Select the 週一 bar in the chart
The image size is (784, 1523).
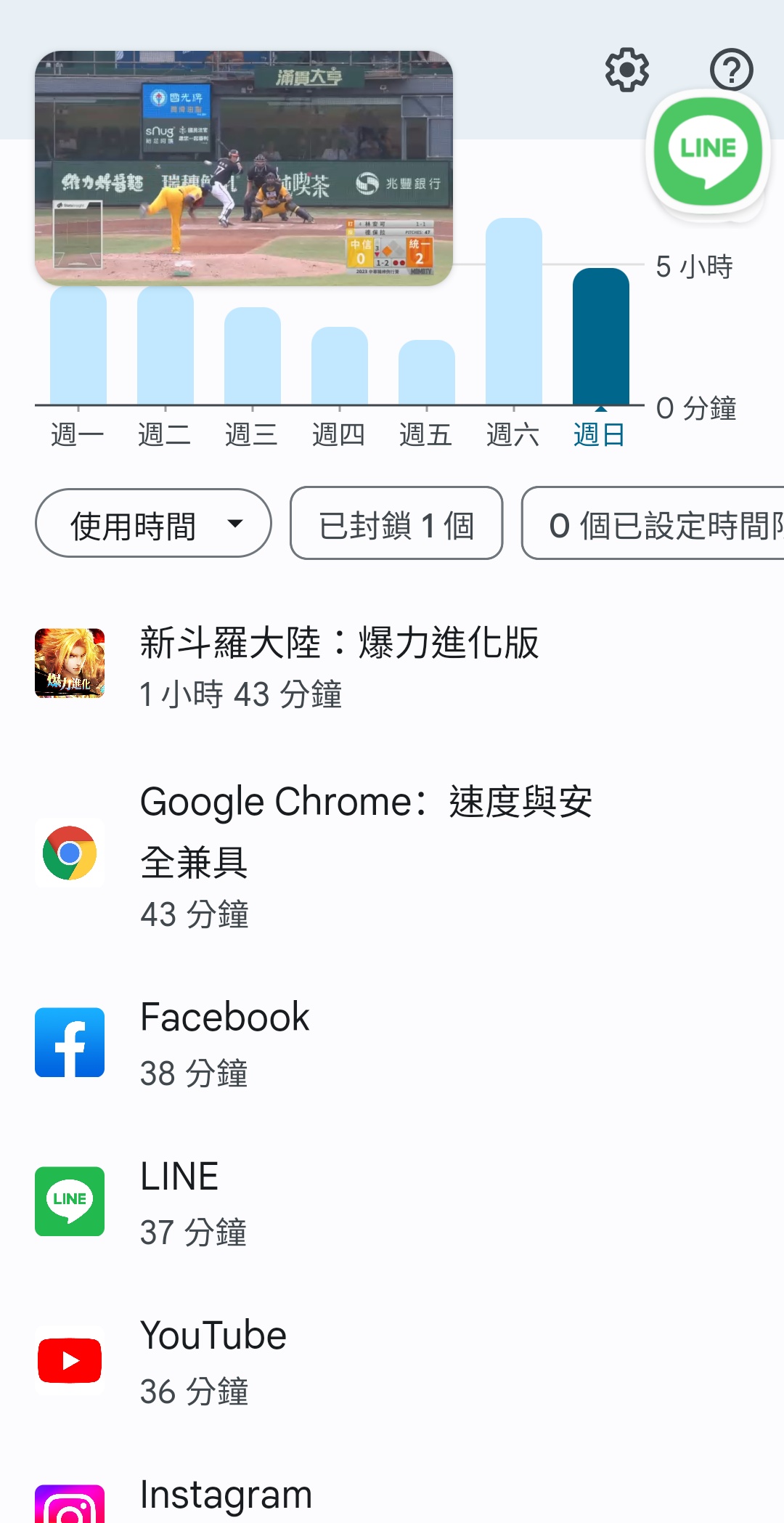pyautogui.click(x=78, y=346)
